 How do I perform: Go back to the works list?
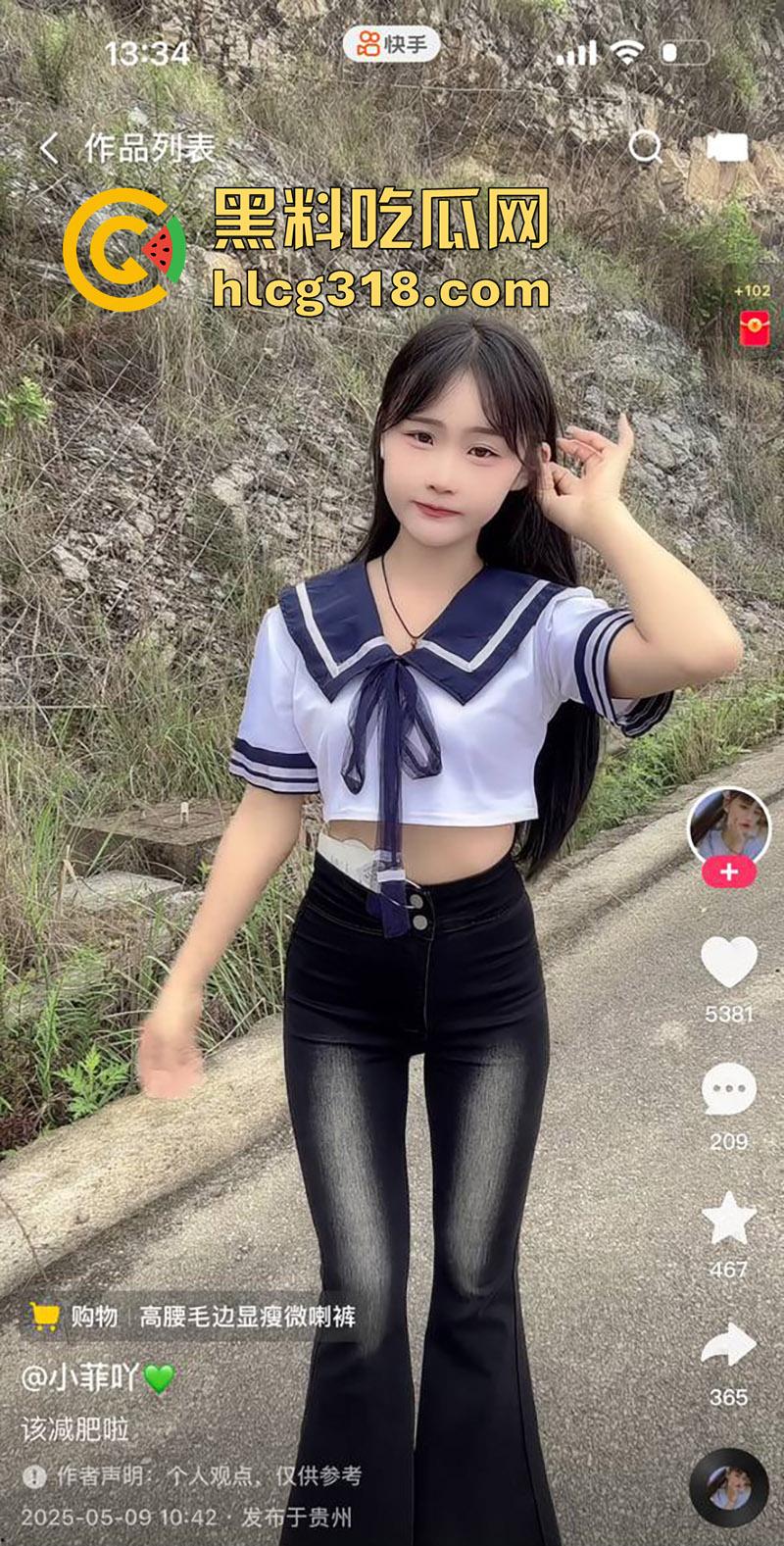point(49,149)
